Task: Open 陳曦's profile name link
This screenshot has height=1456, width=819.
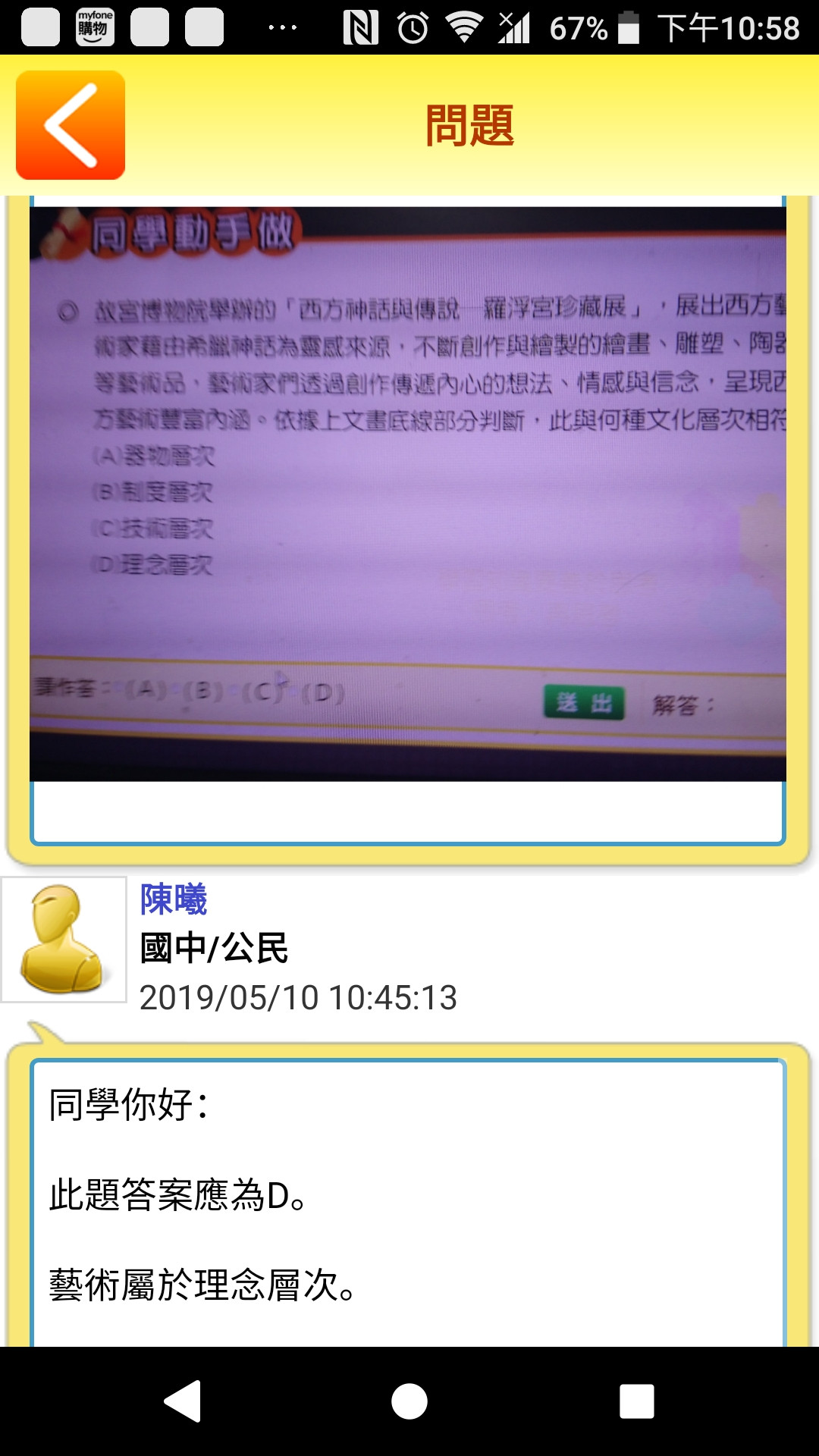Action: pos(174,899)
